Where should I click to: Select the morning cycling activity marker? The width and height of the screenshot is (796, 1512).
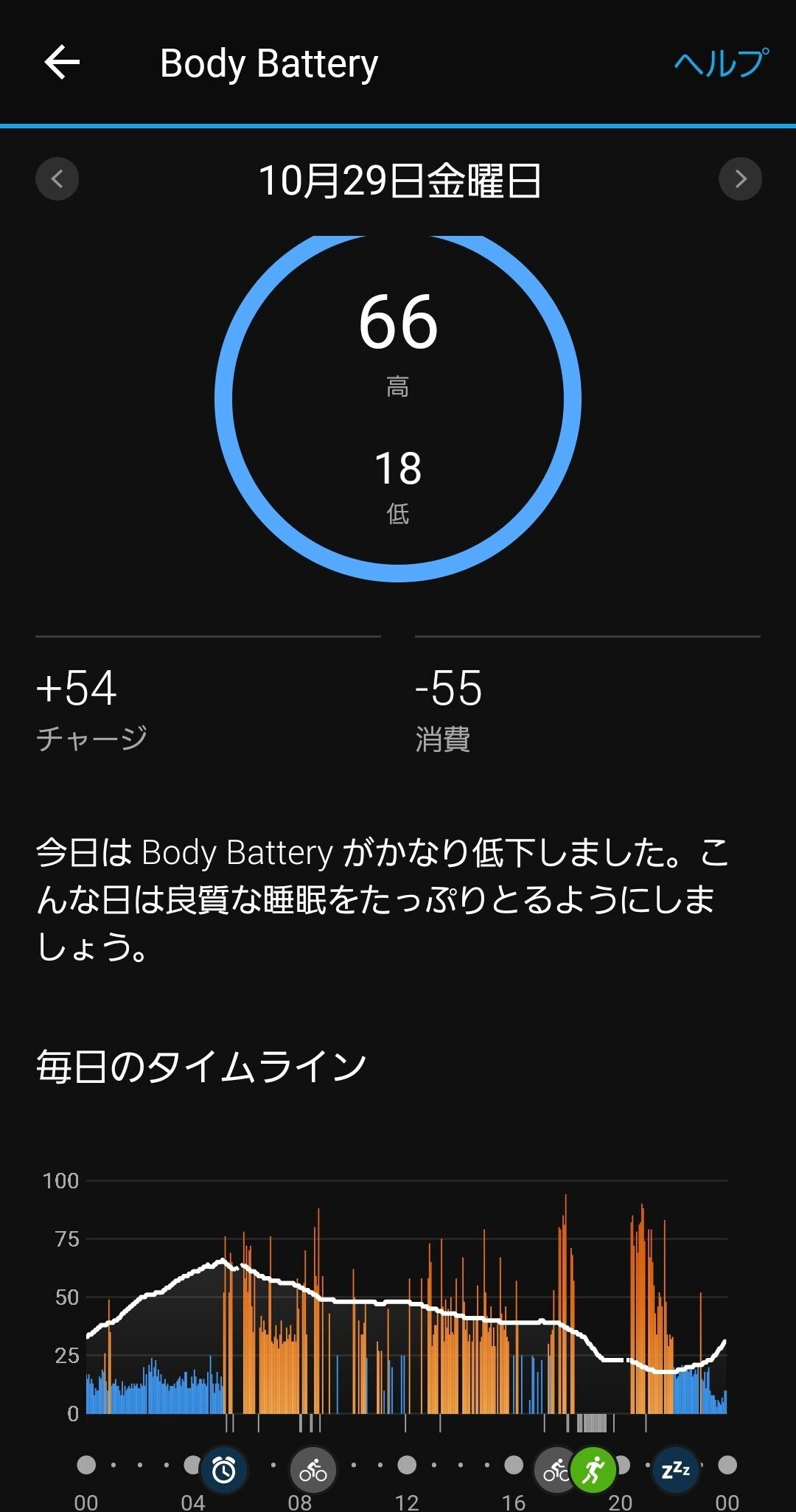[x=313, y=1470]
